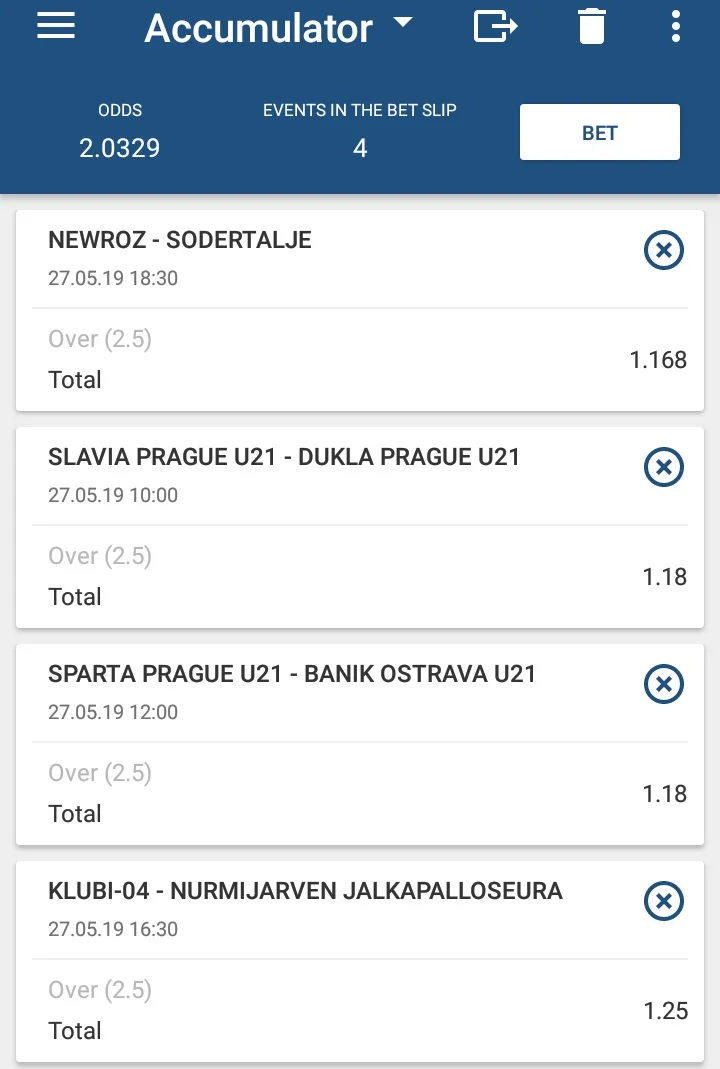Viewport: 720px width, 1069px height.
Task: Open the three-dot overflow menu
Action: tap(676, 26)
